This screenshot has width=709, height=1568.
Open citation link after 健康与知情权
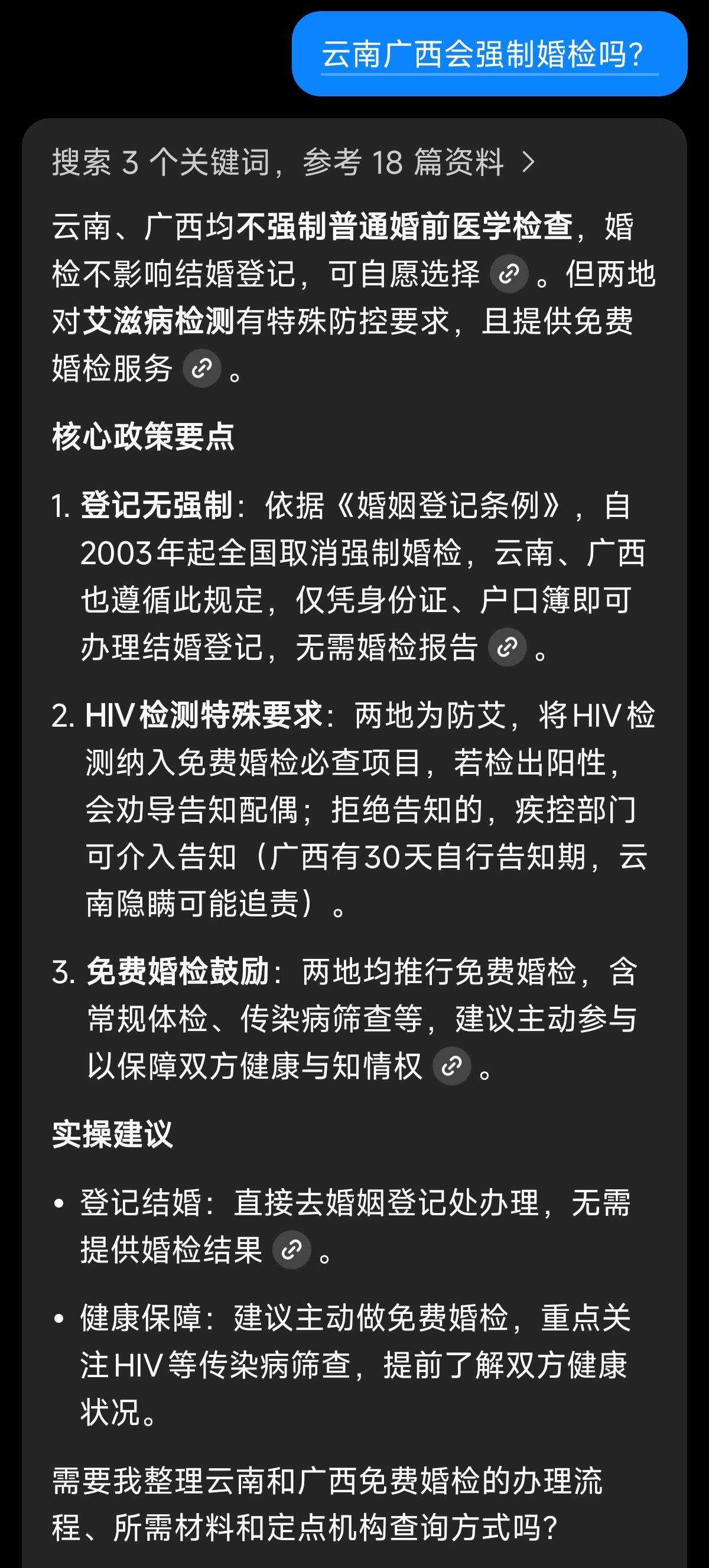pyautogui.click(x=451, y=1066)
